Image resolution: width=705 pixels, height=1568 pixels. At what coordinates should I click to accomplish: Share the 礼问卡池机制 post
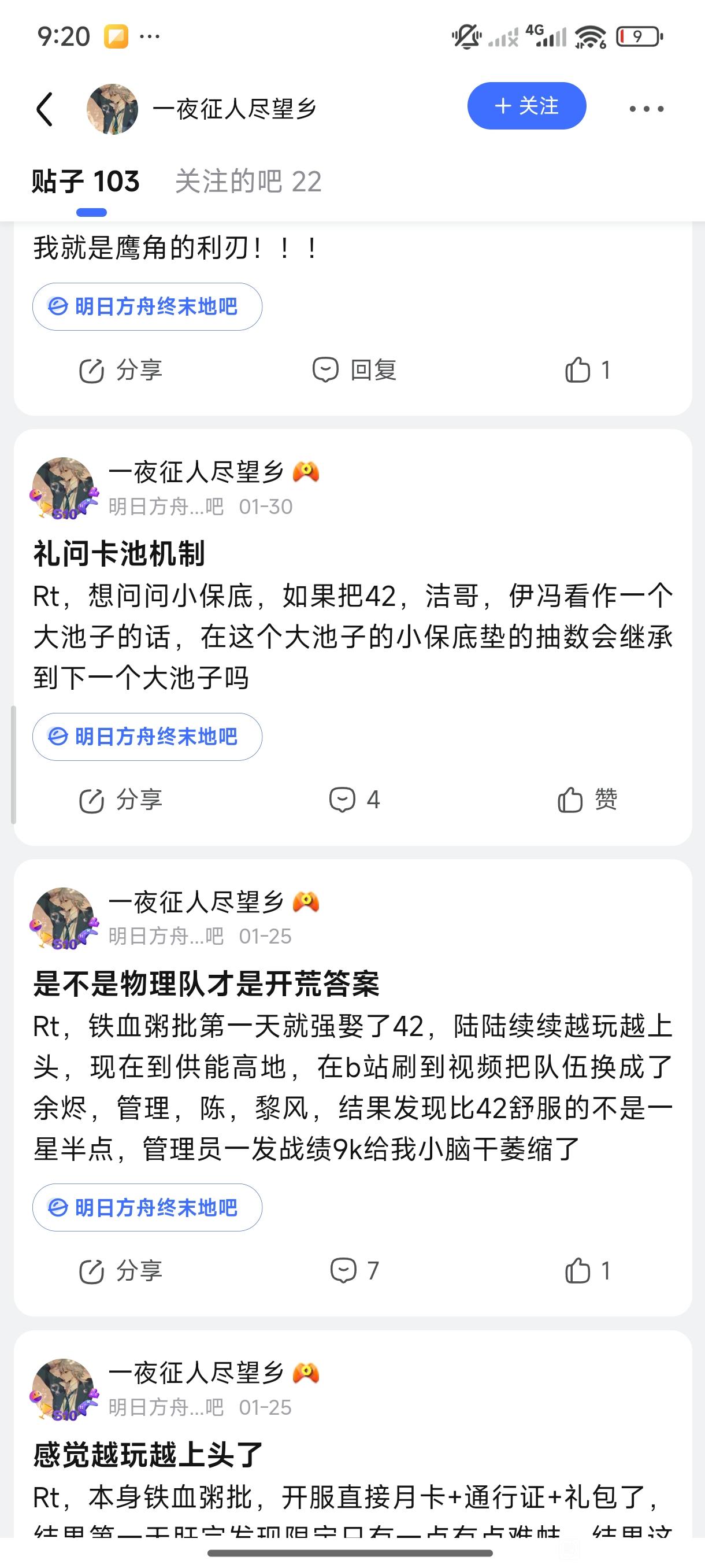click(x=120, y=800)
